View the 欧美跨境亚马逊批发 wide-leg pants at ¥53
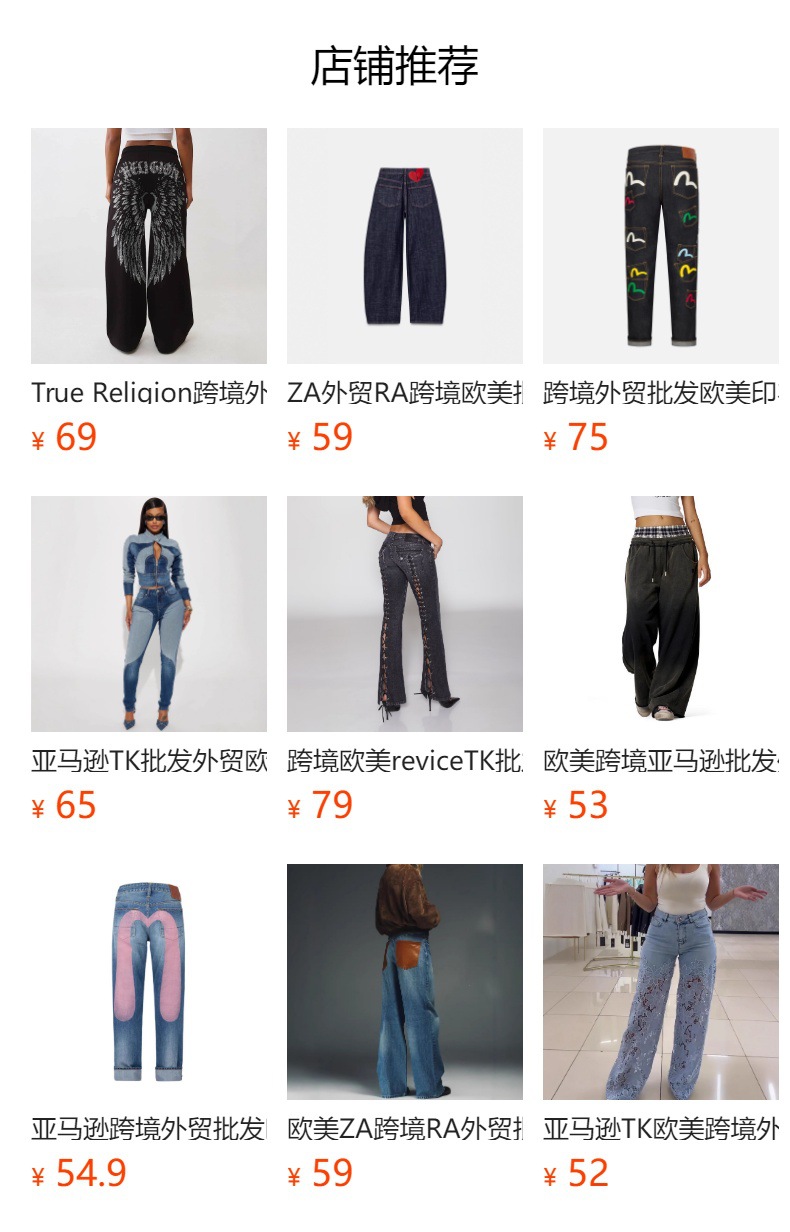The height and width of the screenshot is (1232, 790). coord(661,614)
